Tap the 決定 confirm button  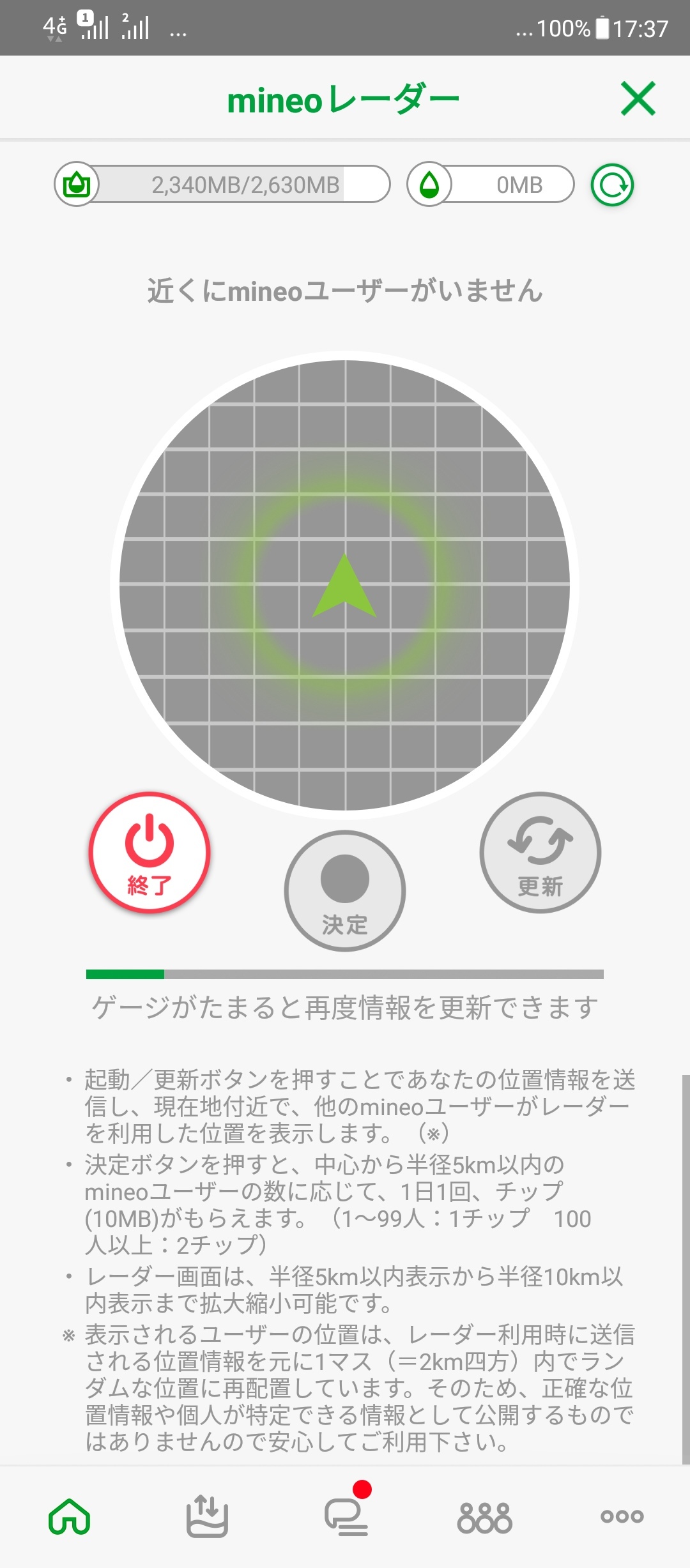[345, 891]
